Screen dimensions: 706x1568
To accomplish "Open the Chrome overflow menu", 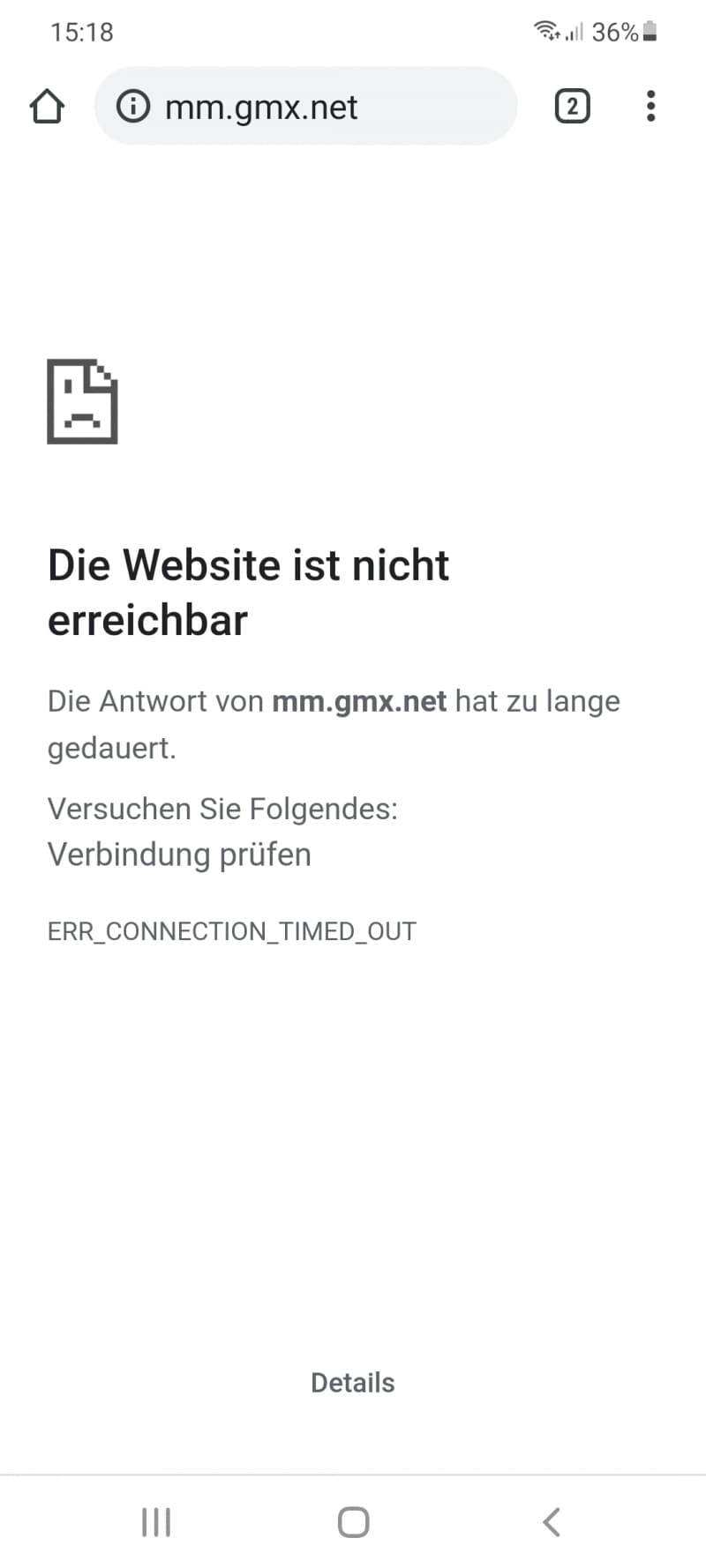I will tap(651, 107).
